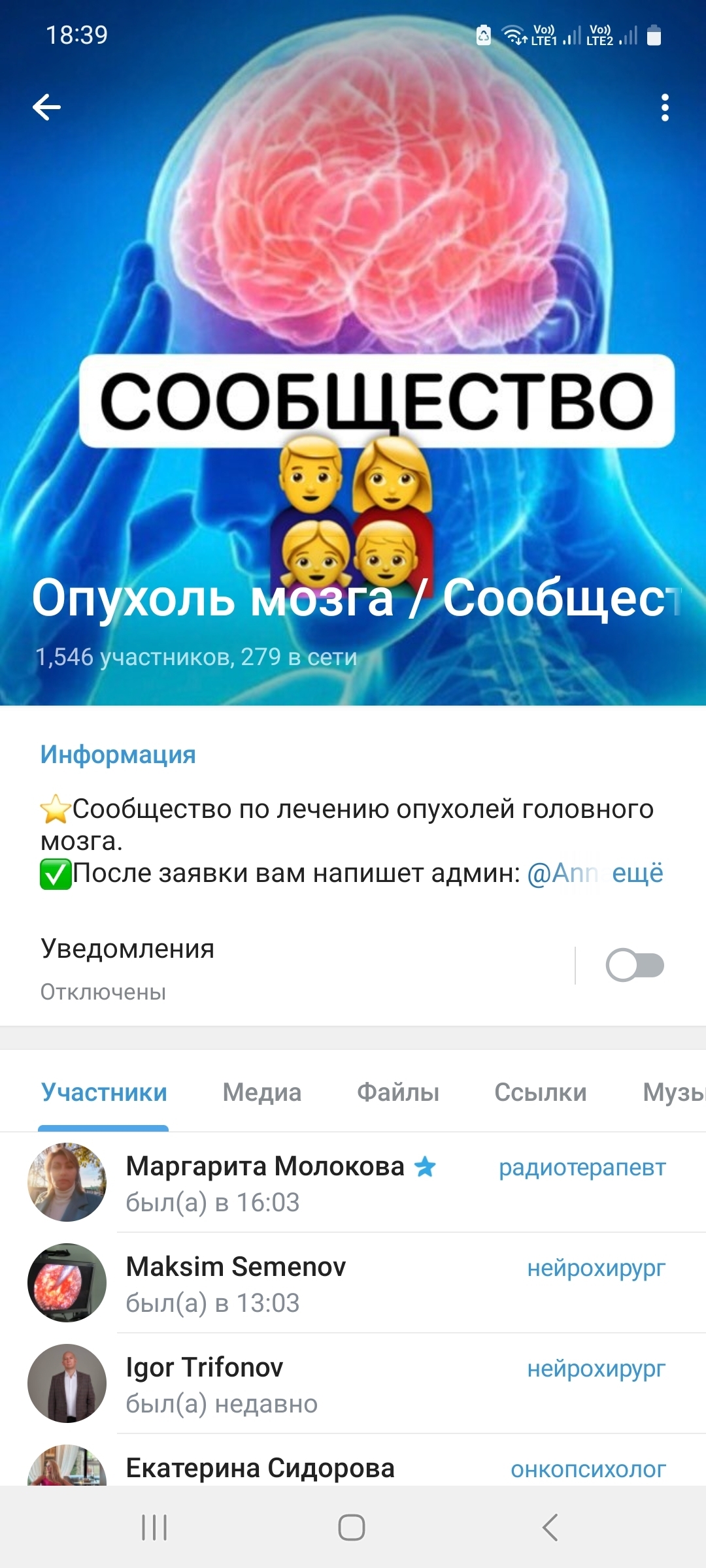Expand description with the ещё link

[637, 873]
